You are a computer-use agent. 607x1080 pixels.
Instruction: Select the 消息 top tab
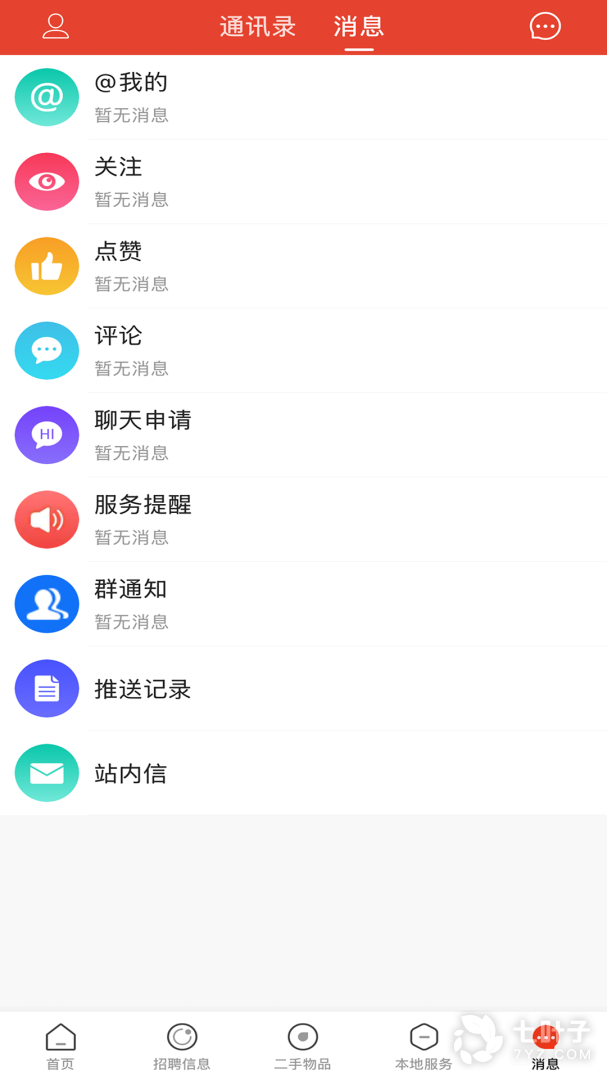pos(359,27)
